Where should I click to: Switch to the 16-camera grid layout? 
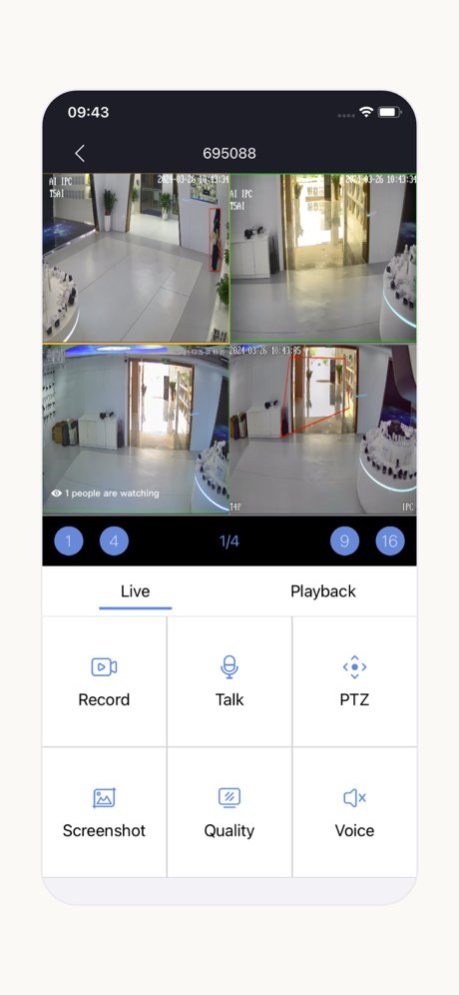pos(390,541)
